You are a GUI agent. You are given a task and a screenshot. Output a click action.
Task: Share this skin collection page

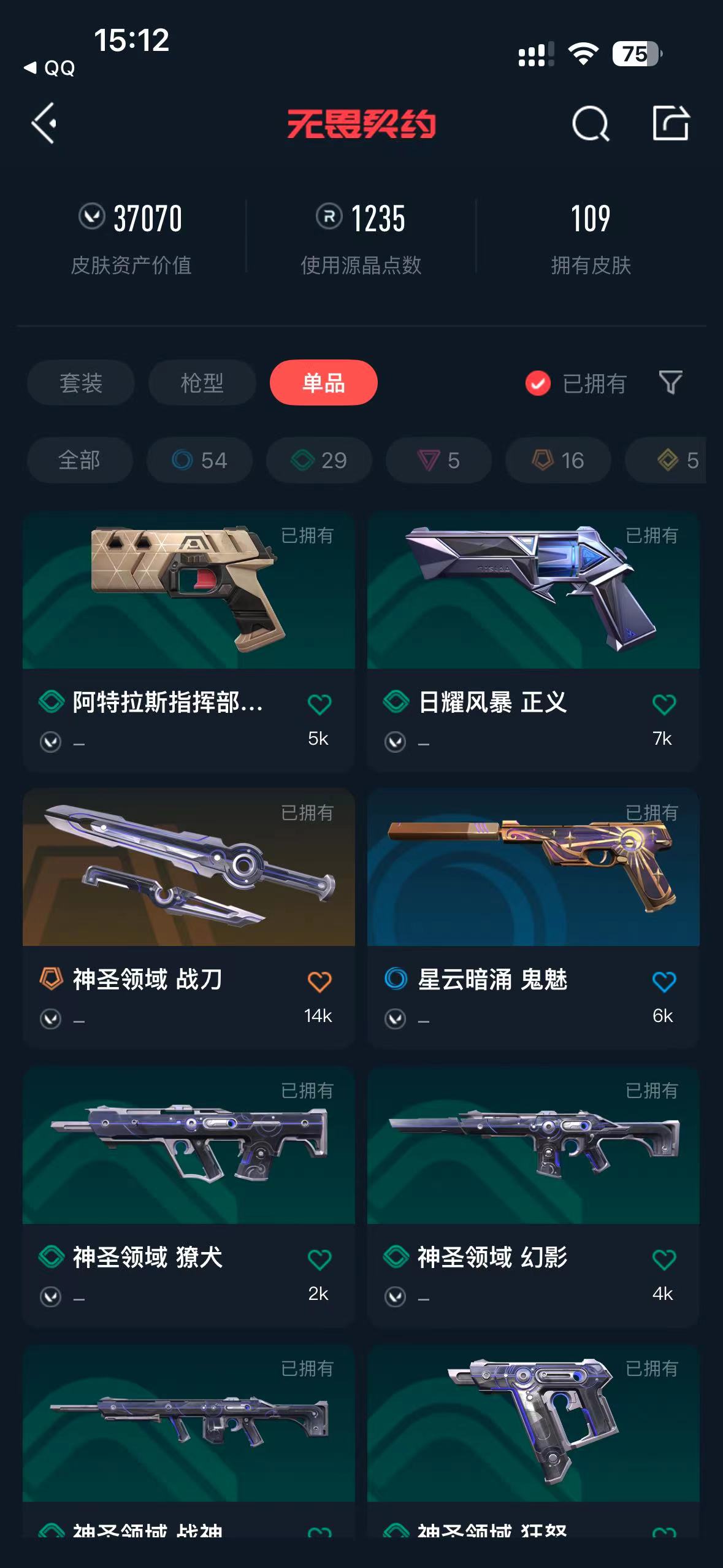(x=670, y=123)
